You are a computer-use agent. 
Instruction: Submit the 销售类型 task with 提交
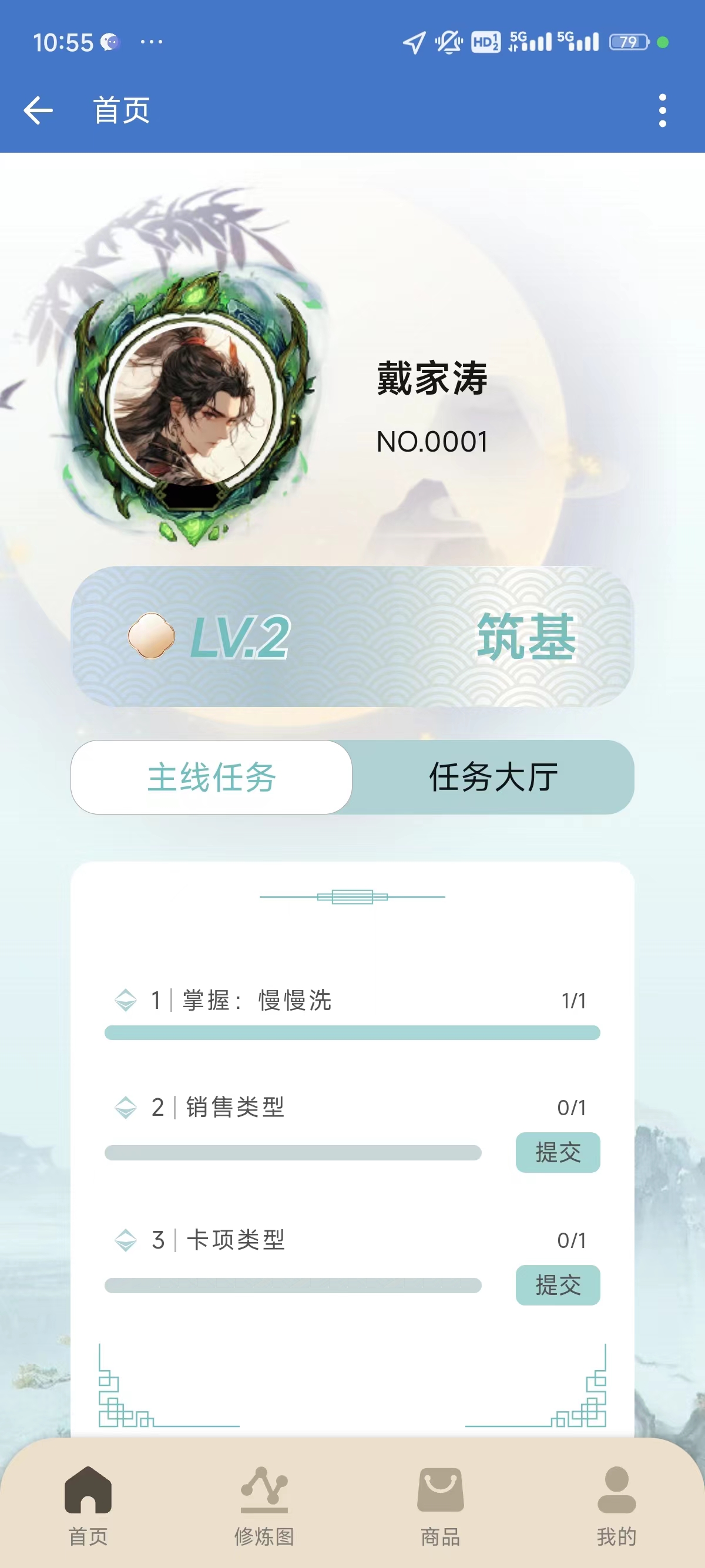coord(557,1152)
